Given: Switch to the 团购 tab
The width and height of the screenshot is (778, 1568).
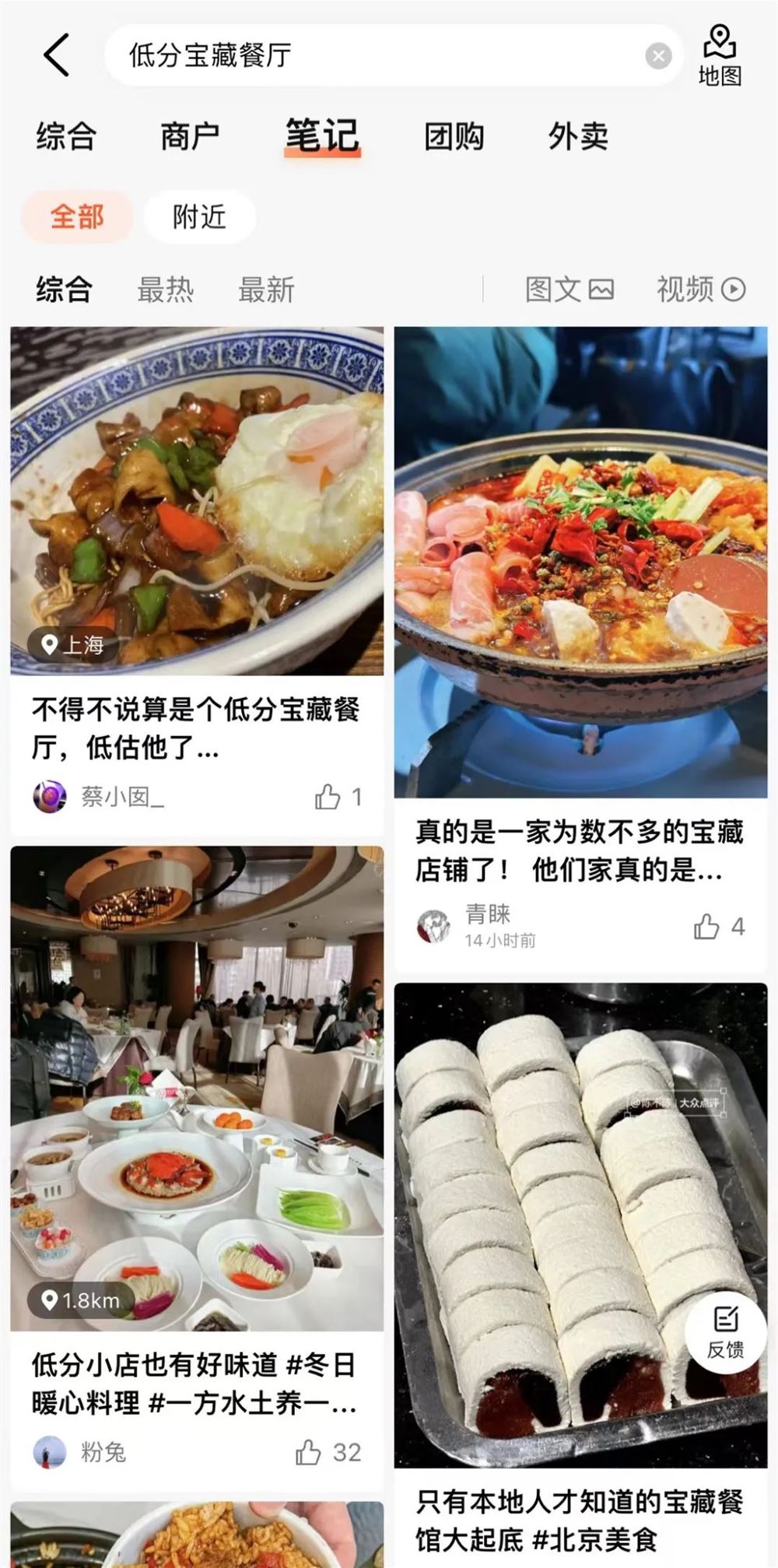Looking at the screenshot, I should [x=454, y=136].
